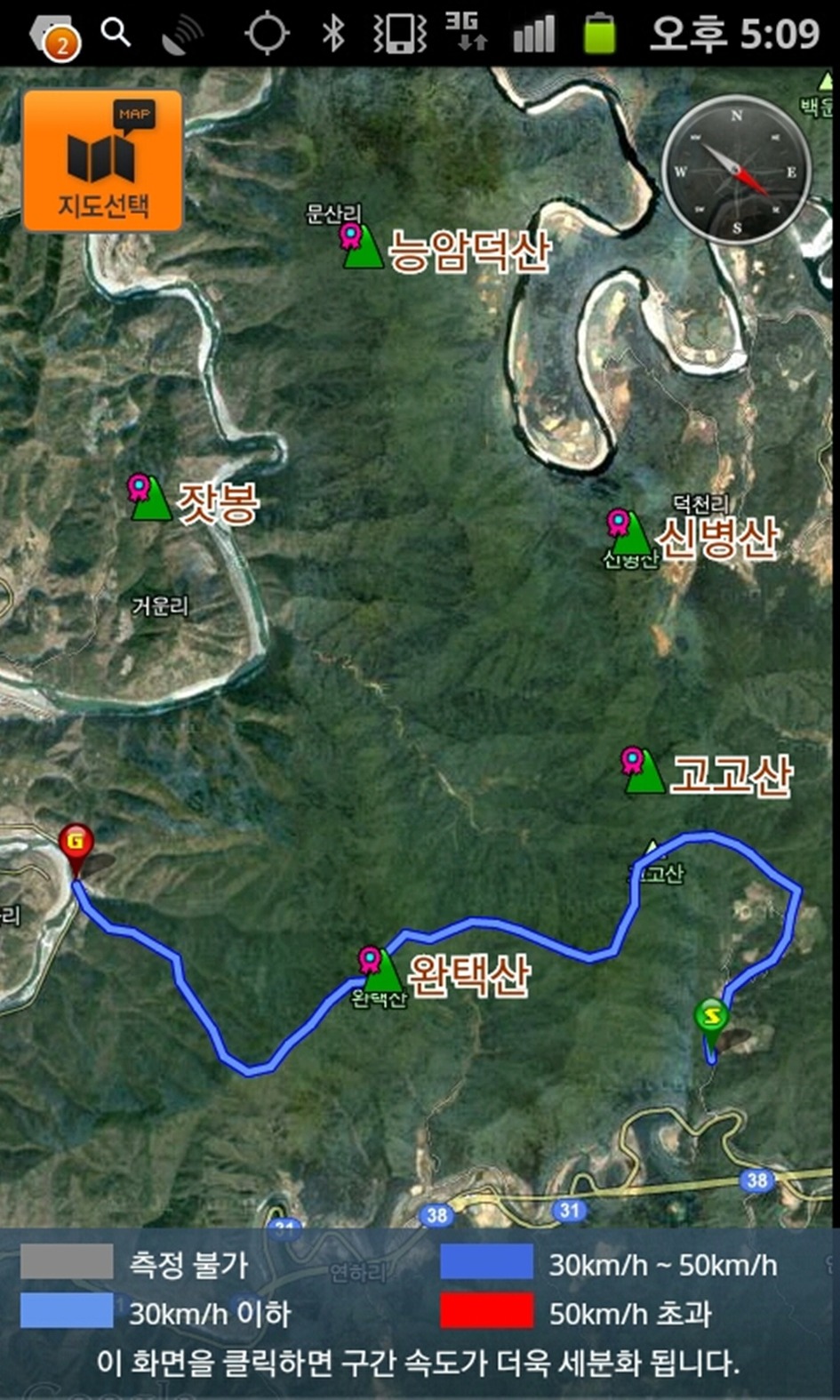Image resolution: width=840 pixels, height=1400 pixels.
Task: Select the 잣봉 mountain marker
Action: coord(149,499)
